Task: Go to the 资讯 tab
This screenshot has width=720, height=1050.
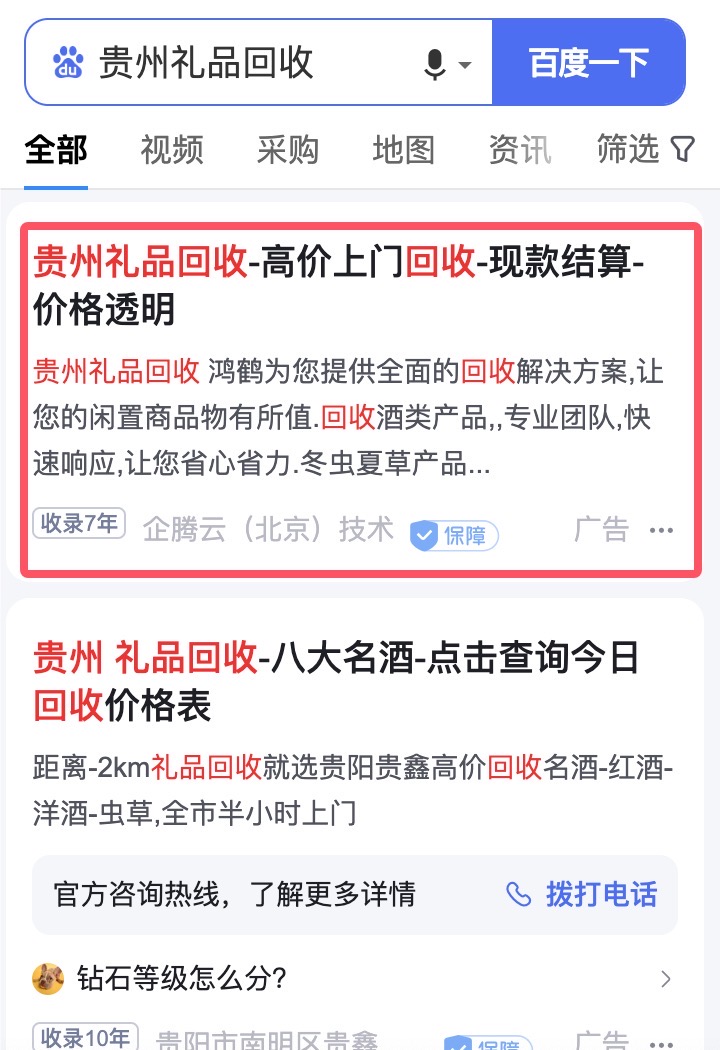Action: point(519,150)
